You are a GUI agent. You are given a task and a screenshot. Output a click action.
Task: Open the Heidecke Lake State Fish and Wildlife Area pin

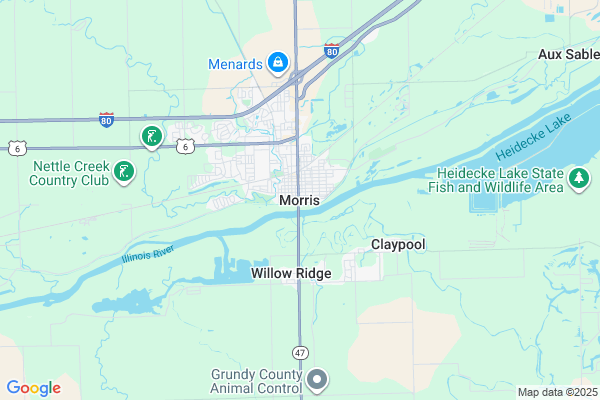click(578, 179)
